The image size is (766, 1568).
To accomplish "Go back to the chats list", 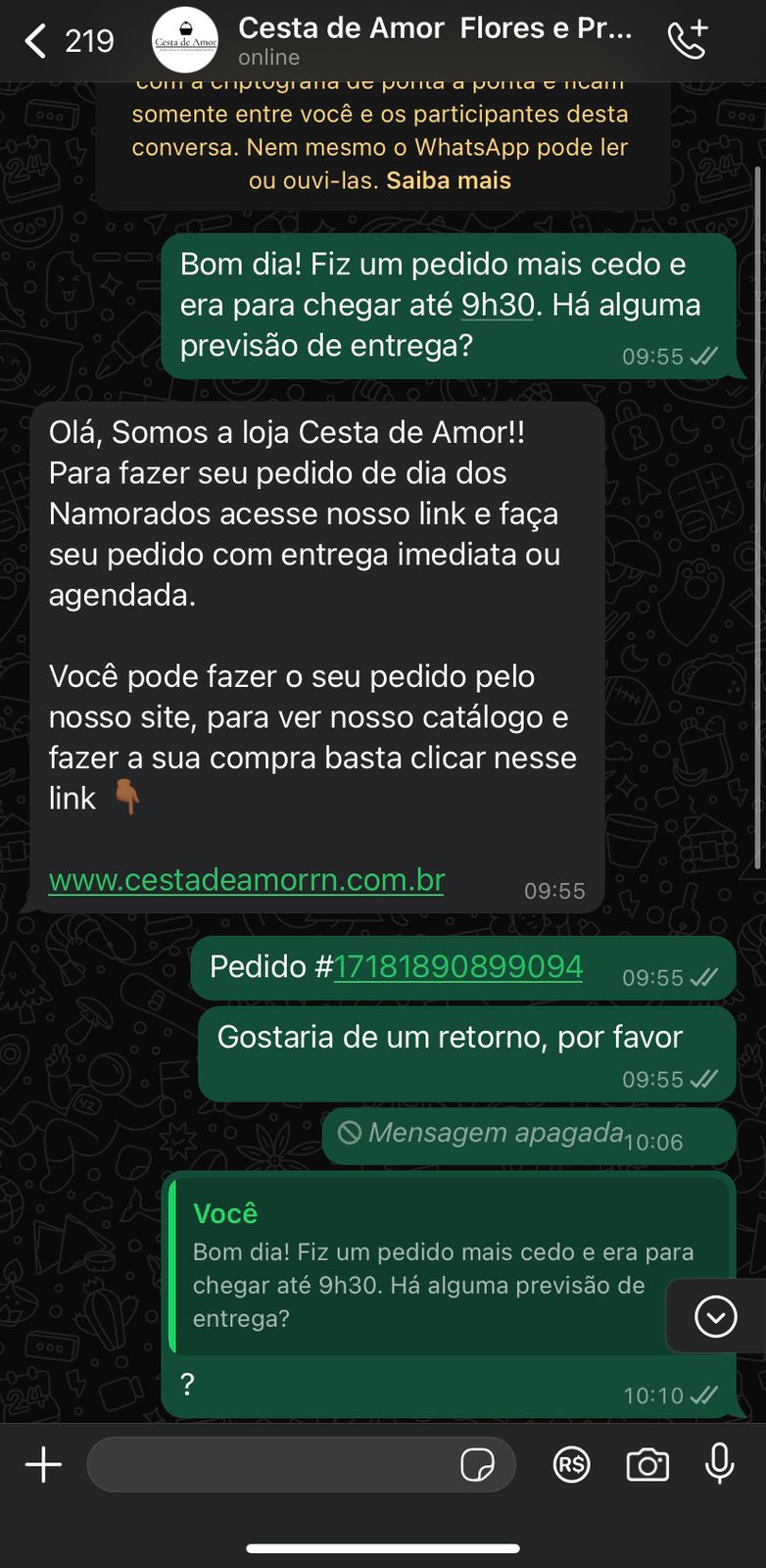I will 37,41.
